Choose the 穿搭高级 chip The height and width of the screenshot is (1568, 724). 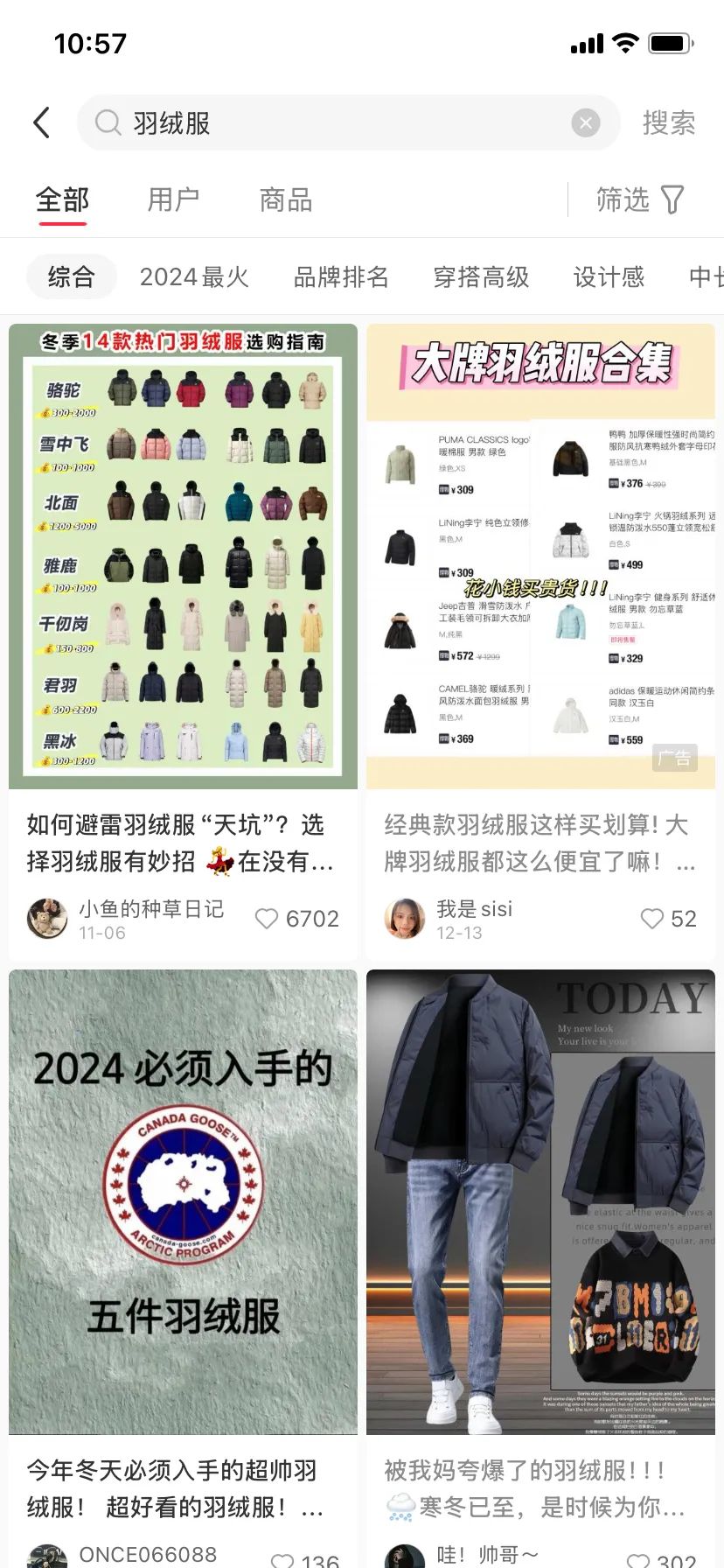[x=481, y=277]
